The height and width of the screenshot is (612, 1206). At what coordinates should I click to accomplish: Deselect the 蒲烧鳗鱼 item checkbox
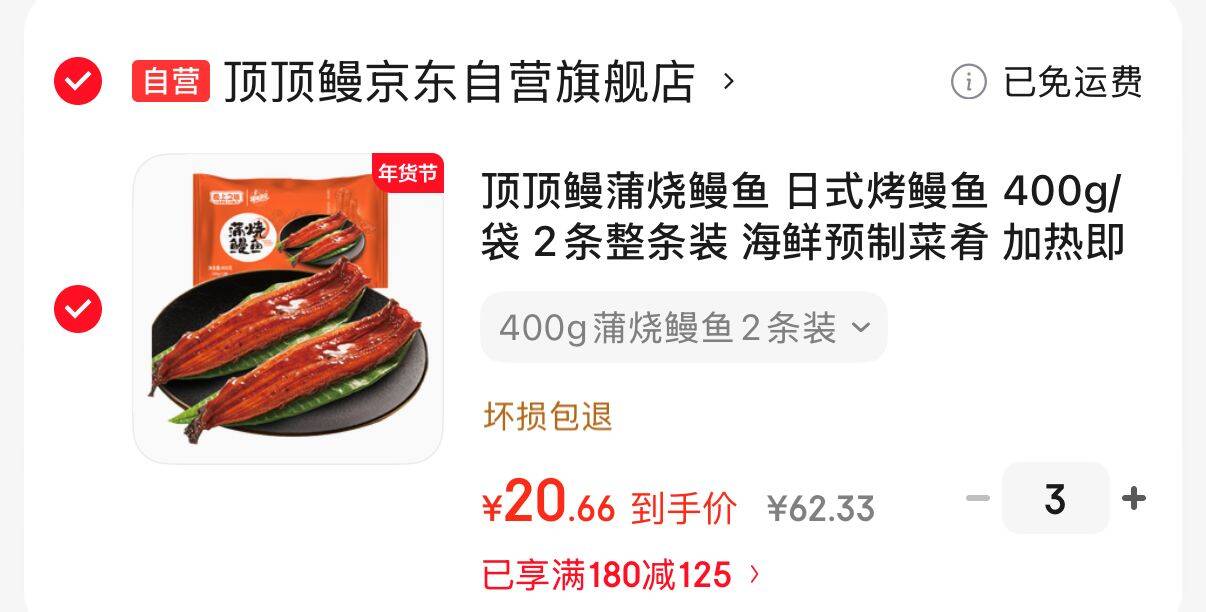coord(78,309)
